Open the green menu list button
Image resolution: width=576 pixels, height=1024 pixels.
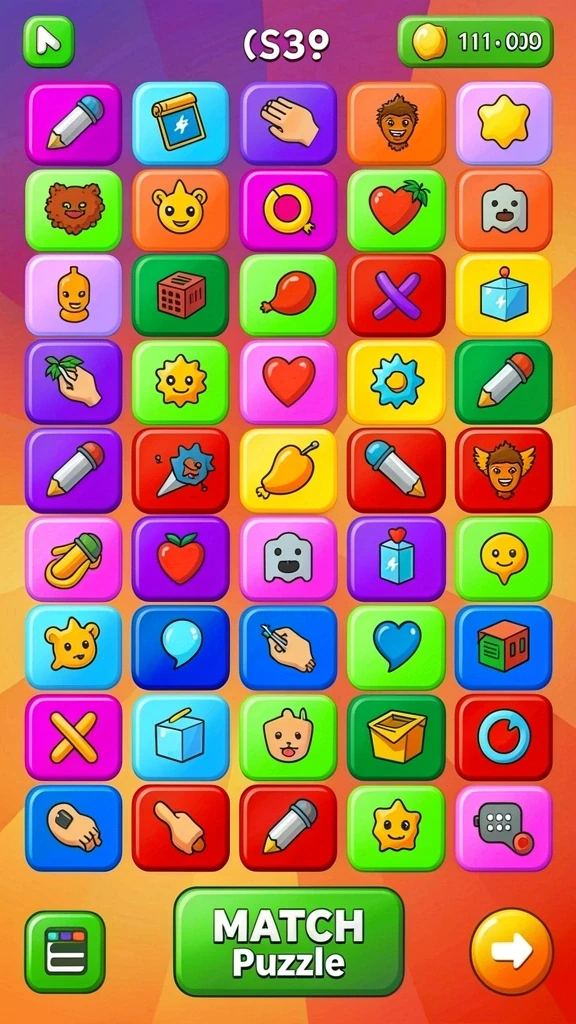pyautogui.click(x=65, y=952)
